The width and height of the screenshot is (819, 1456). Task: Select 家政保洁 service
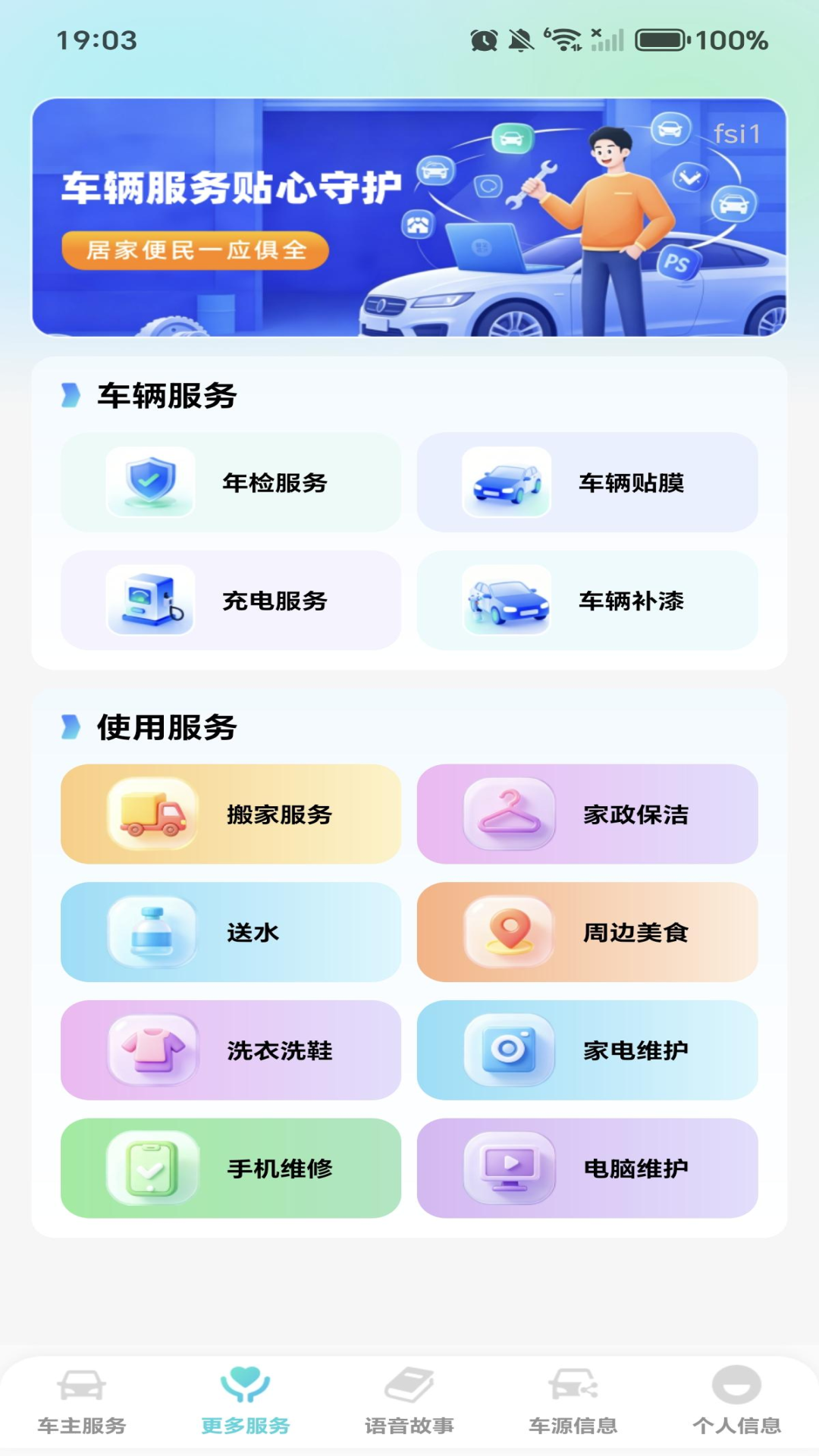[x=587, y=814]
